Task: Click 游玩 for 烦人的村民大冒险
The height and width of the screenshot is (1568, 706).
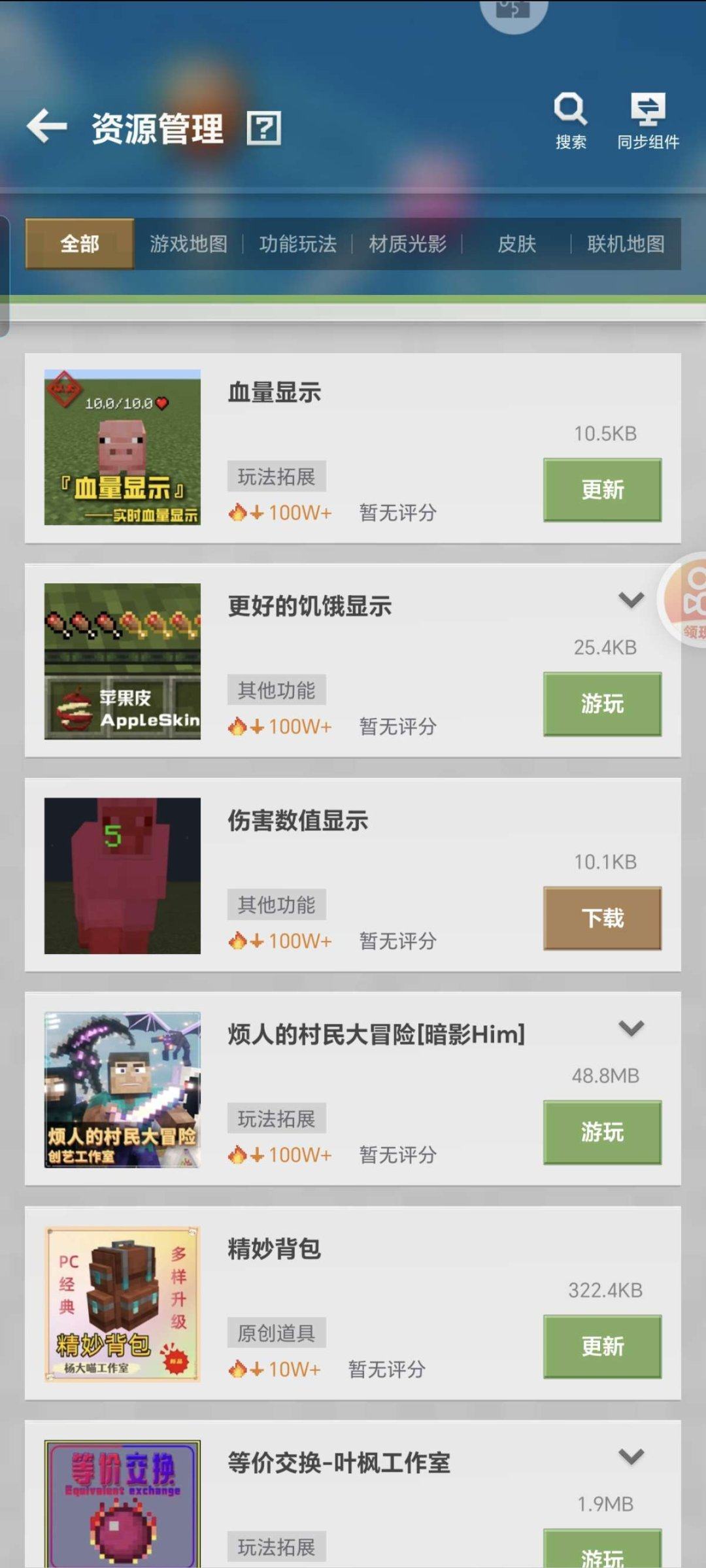Action: (x=601, y=1132)
